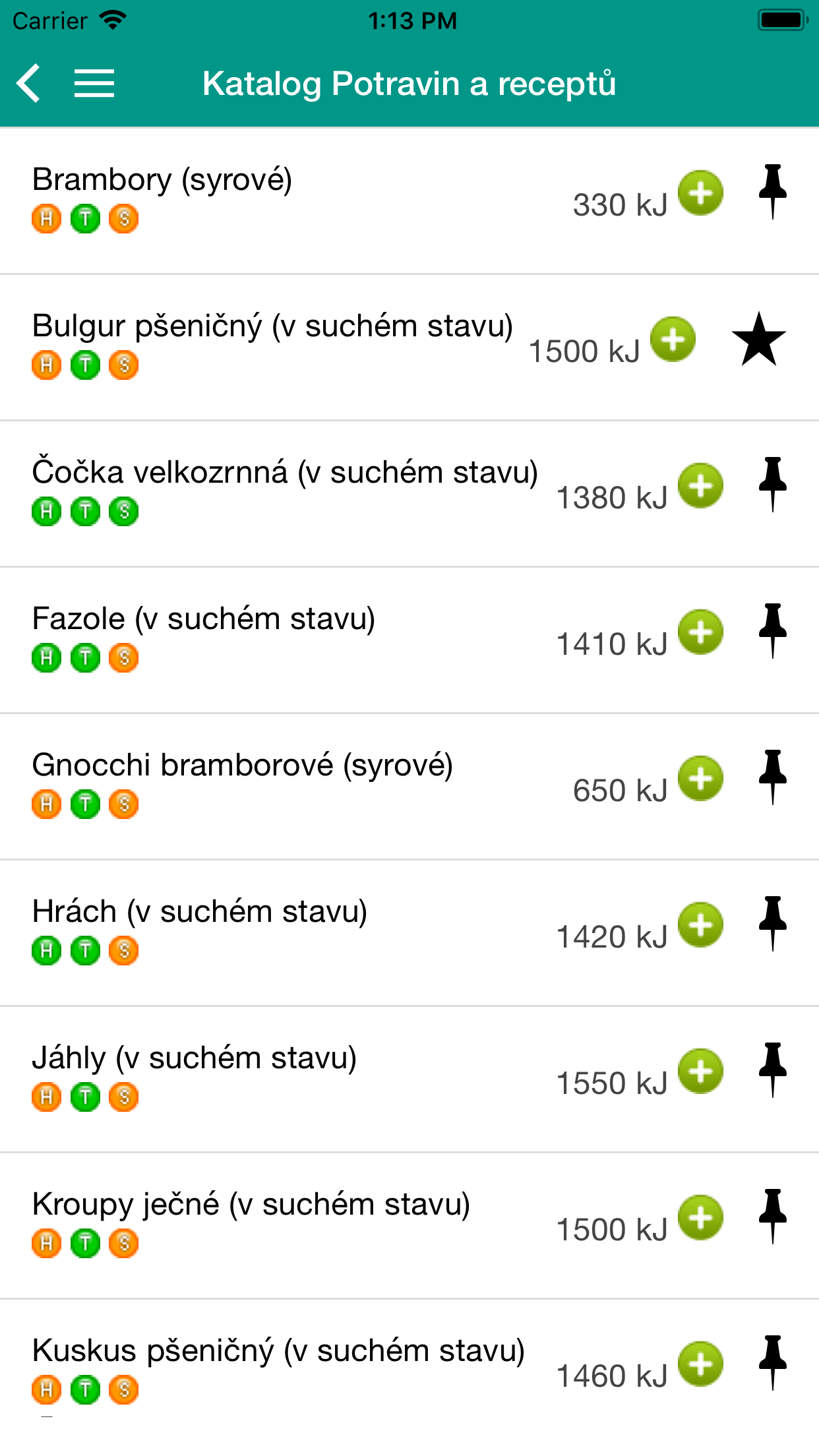
Task: Tap the star next to Bulgur pšeničný
Action: click(758, 340)
